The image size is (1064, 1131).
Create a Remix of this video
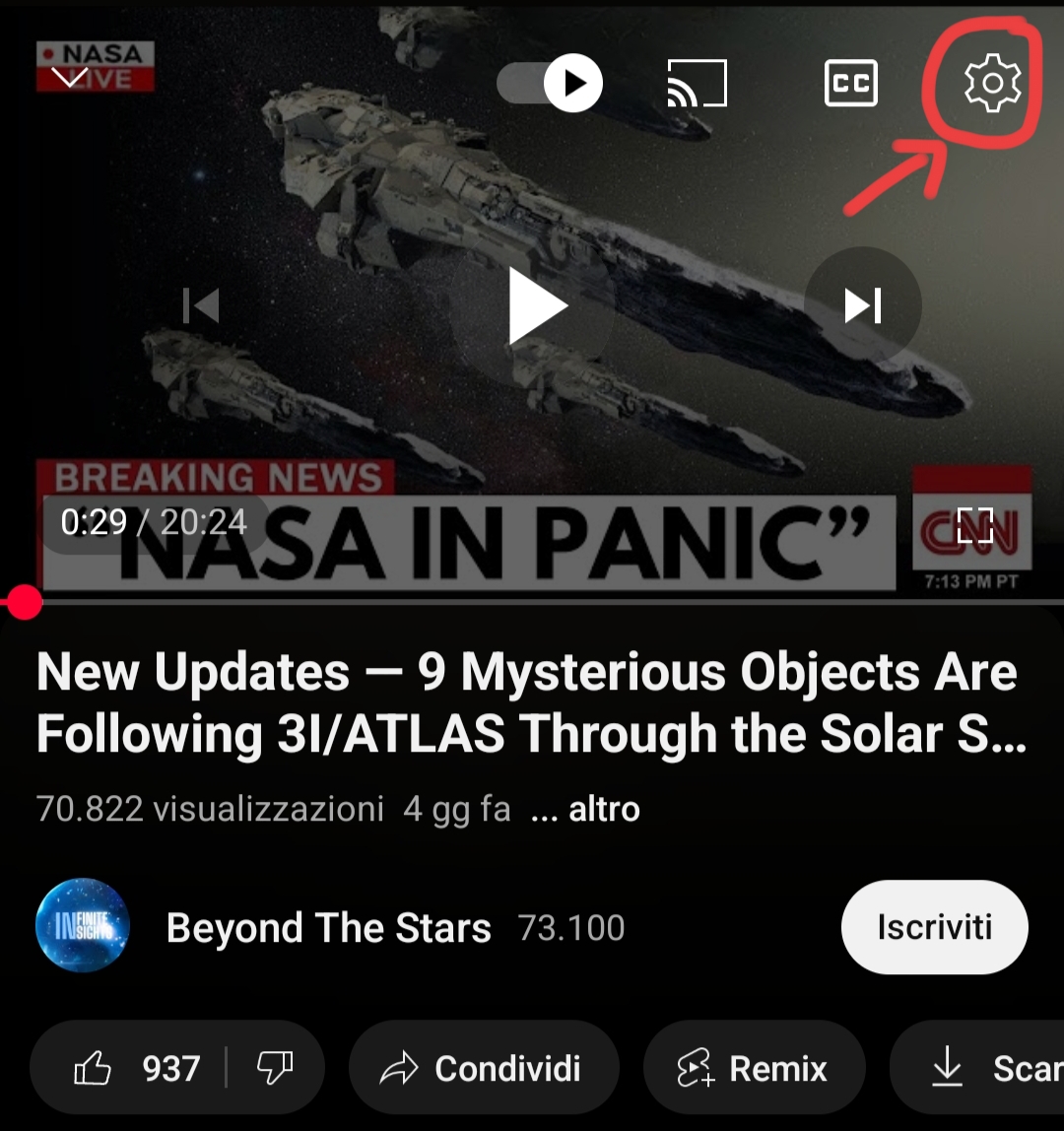click(x=754, y=1068)
